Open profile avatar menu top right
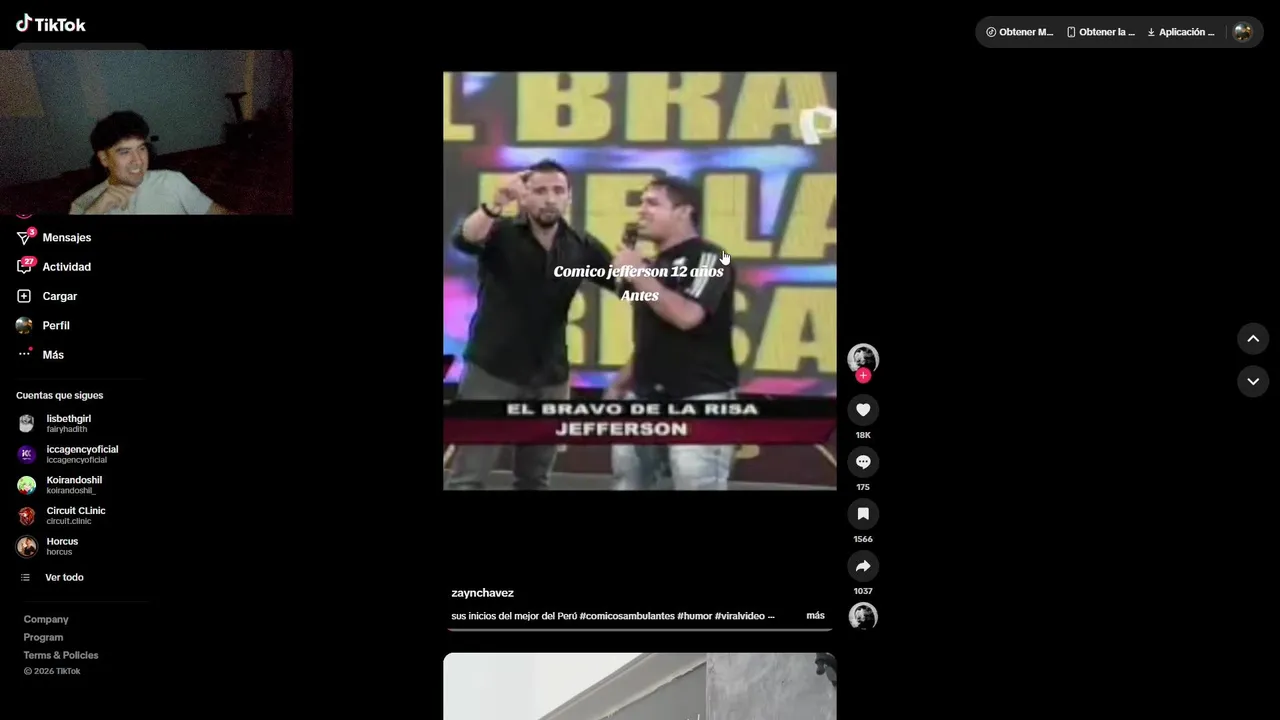This screenshot has height=720, width=1280. point(1243,32)
